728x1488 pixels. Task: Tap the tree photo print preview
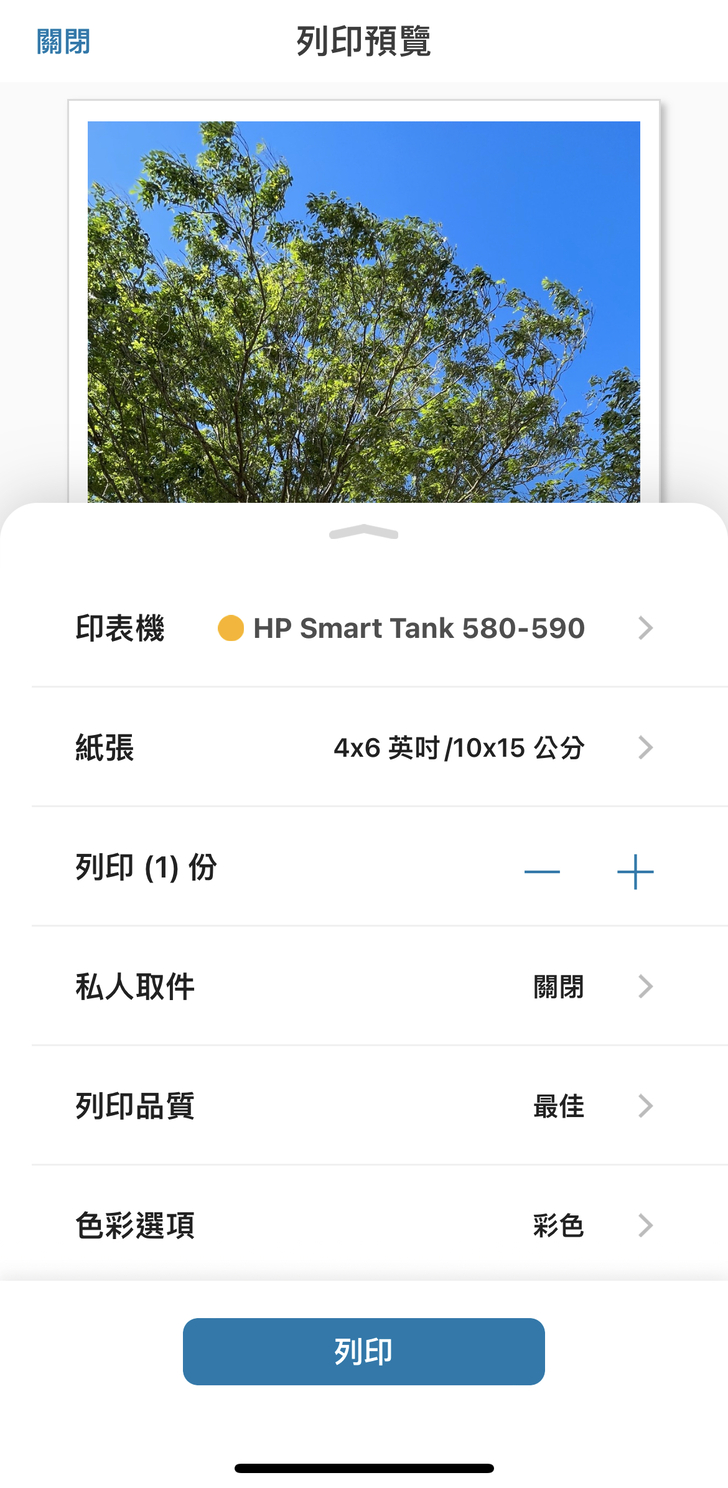(364, 310)
